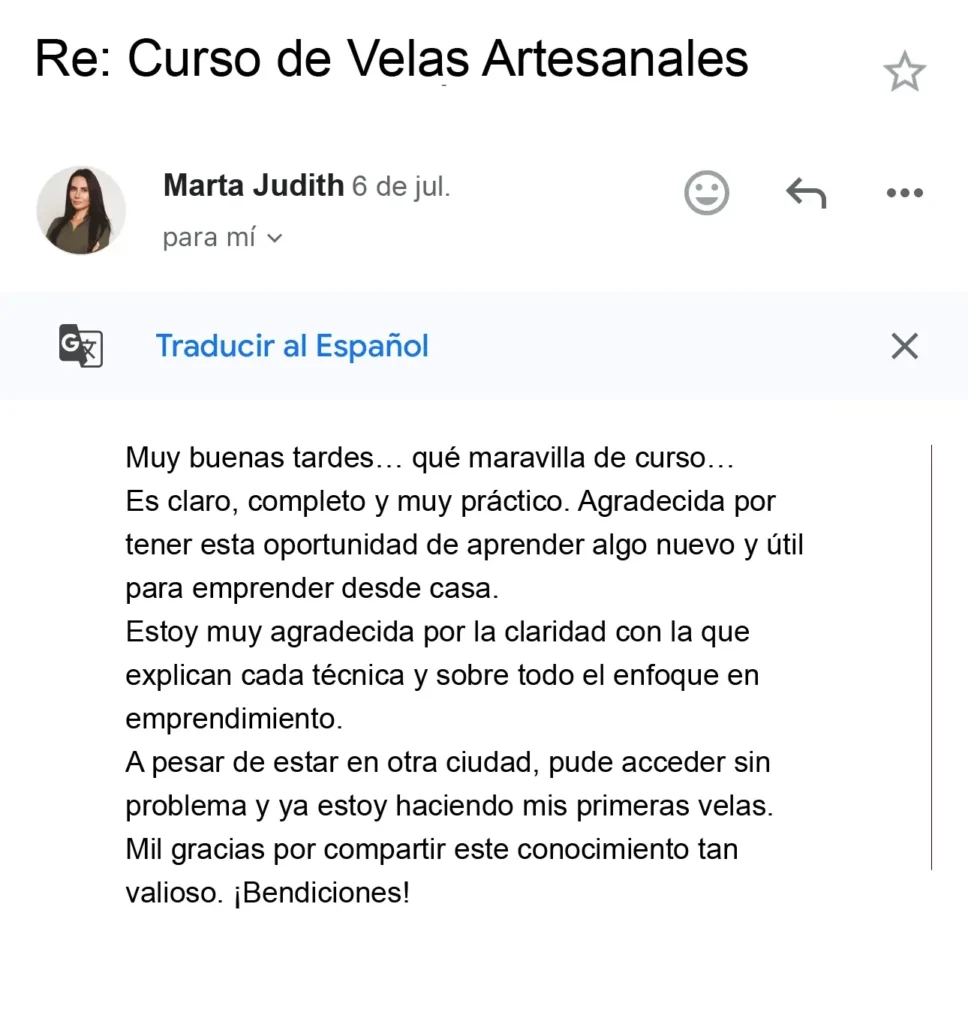
Task: Reply to Marta Judith's email
Action: click(805, 192)
